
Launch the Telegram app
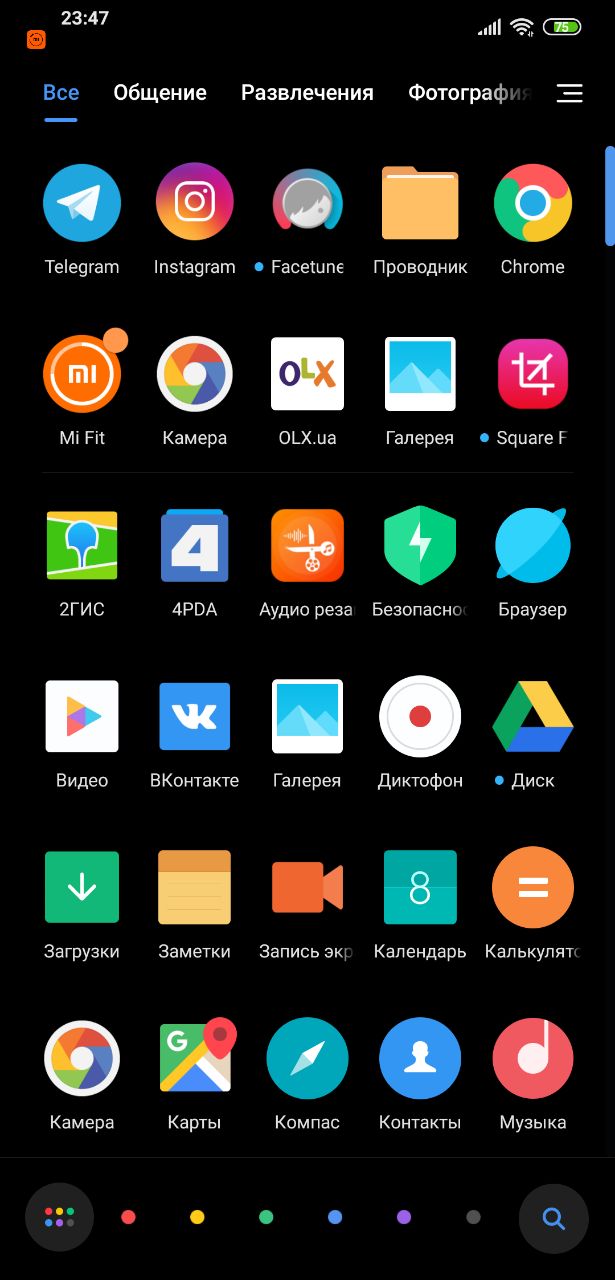coord(82,204)
